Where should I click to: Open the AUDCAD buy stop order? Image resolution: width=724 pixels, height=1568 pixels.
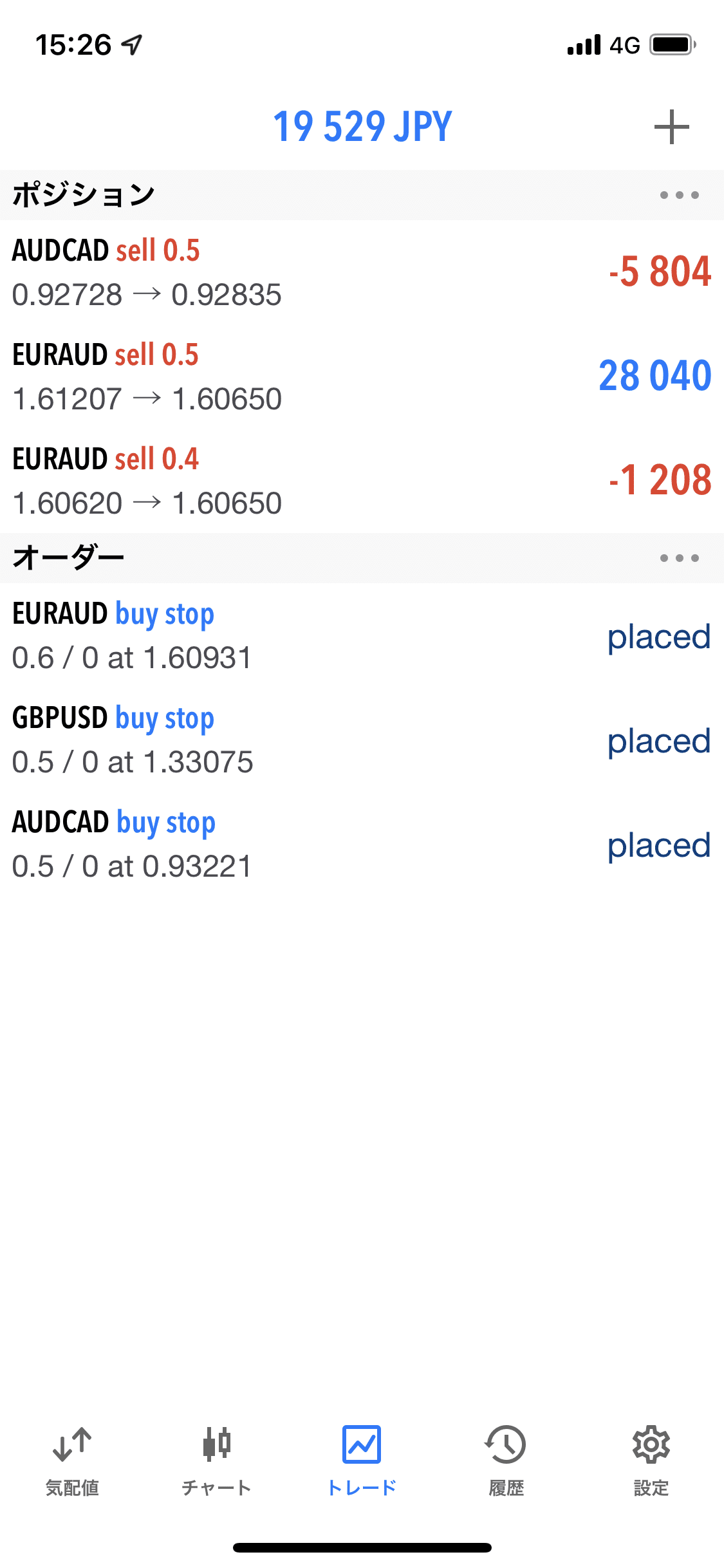[x=362, y=845]
